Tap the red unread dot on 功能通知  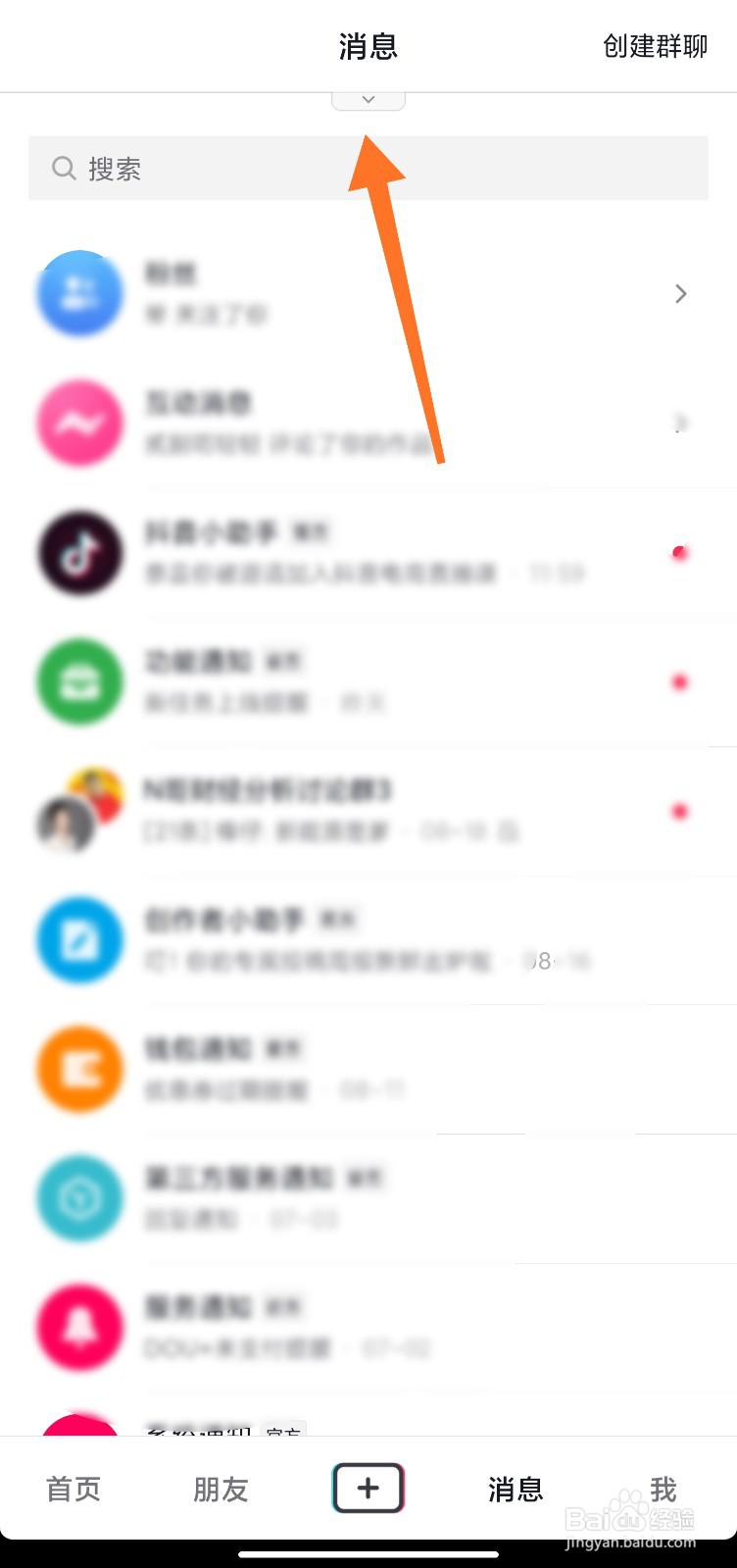(x=680, y=682)
